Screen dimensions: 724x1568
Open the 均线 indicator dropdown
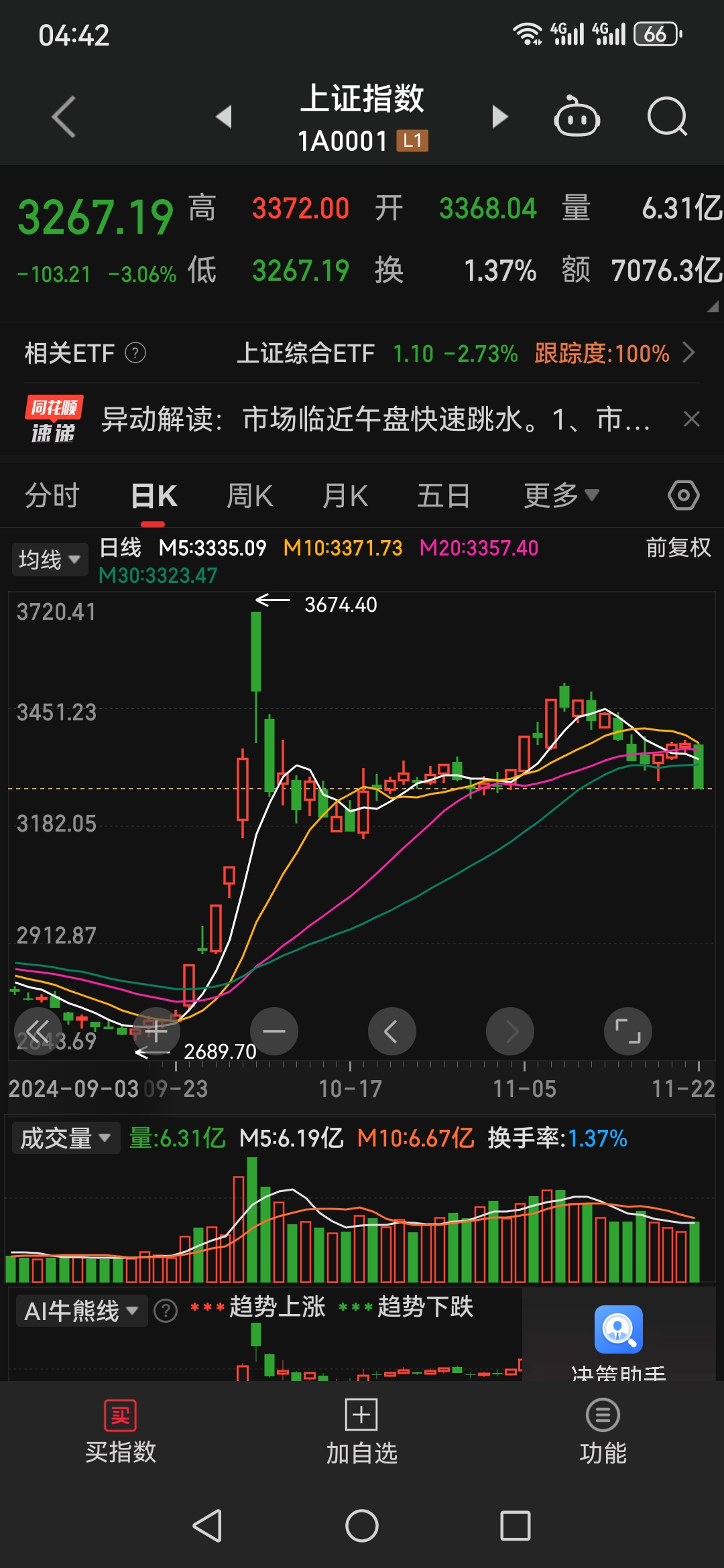click(x=50, y=558)
